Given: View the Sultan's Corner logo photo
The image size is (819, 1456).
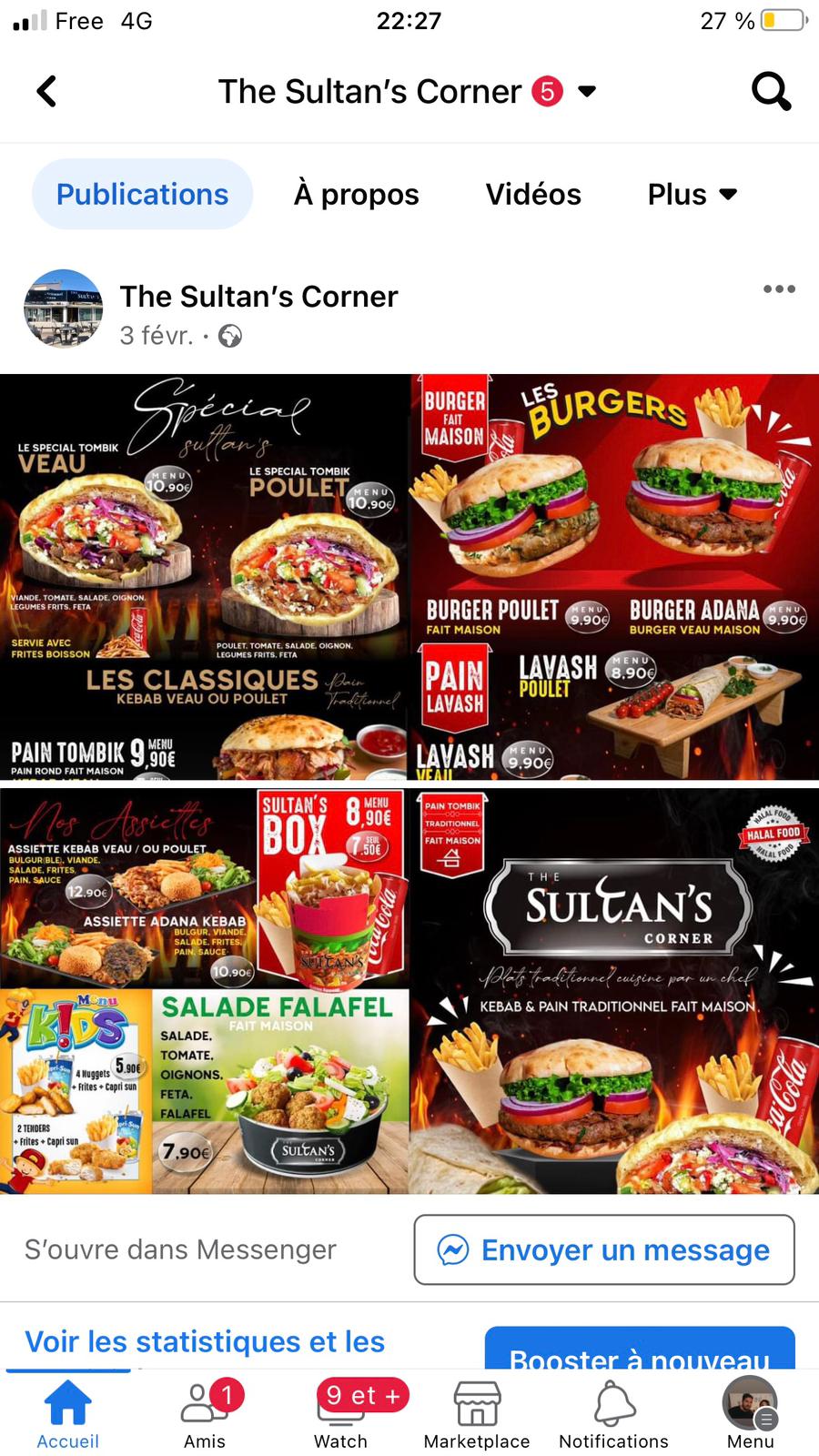Looking at the screenshot, I should pyautogui.click(x=614, y=991).
